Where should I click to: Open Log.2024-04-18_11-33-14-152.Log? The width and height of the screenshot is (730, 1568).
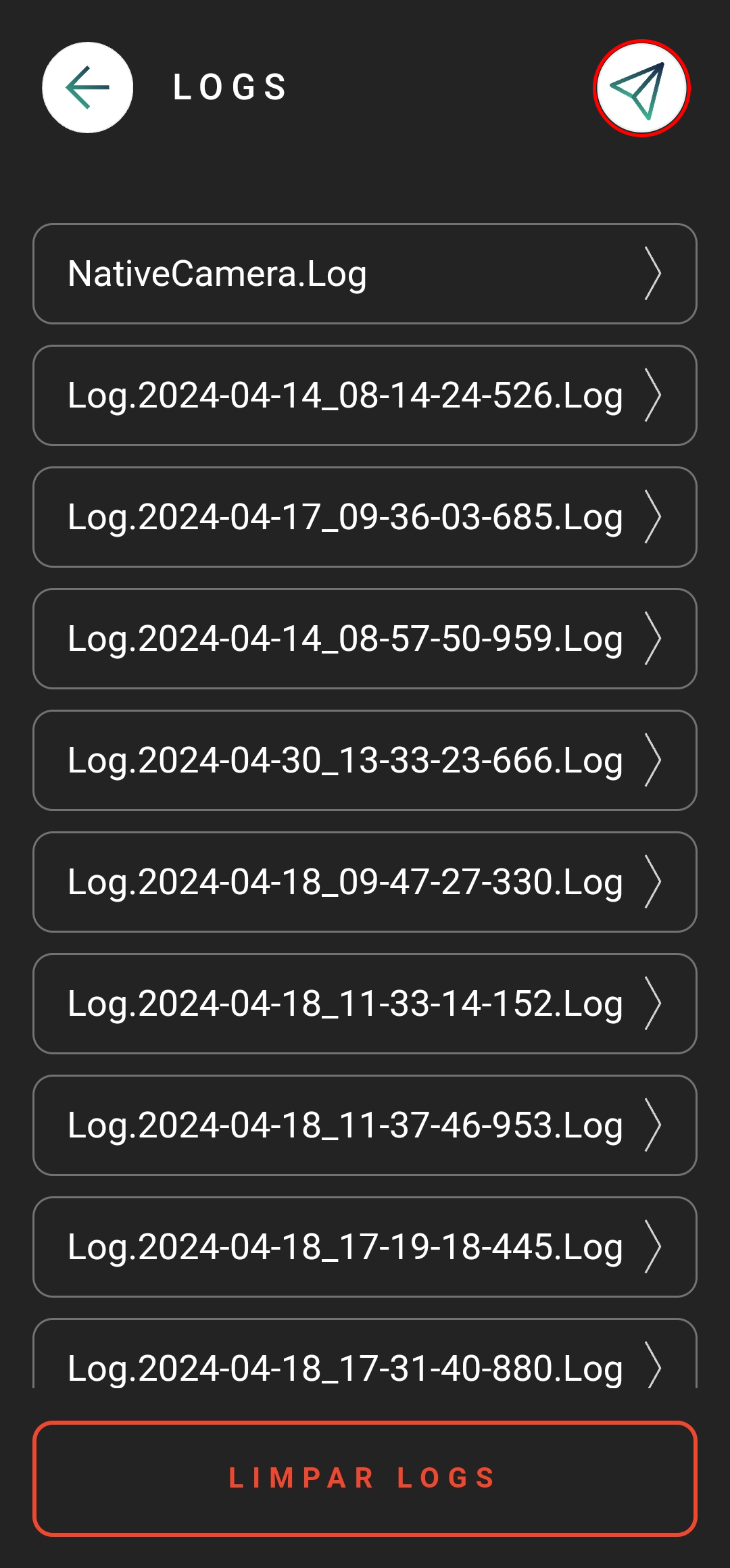click(365, 1004)
